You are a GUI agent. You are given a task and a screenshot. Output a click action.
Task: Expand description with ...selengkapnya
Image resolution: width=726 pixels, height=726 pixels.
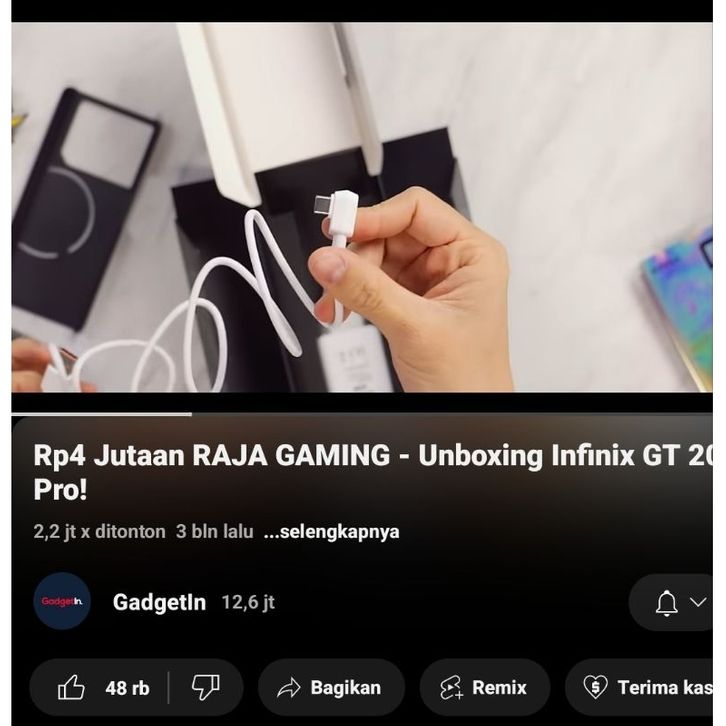(x=331, y=532)
